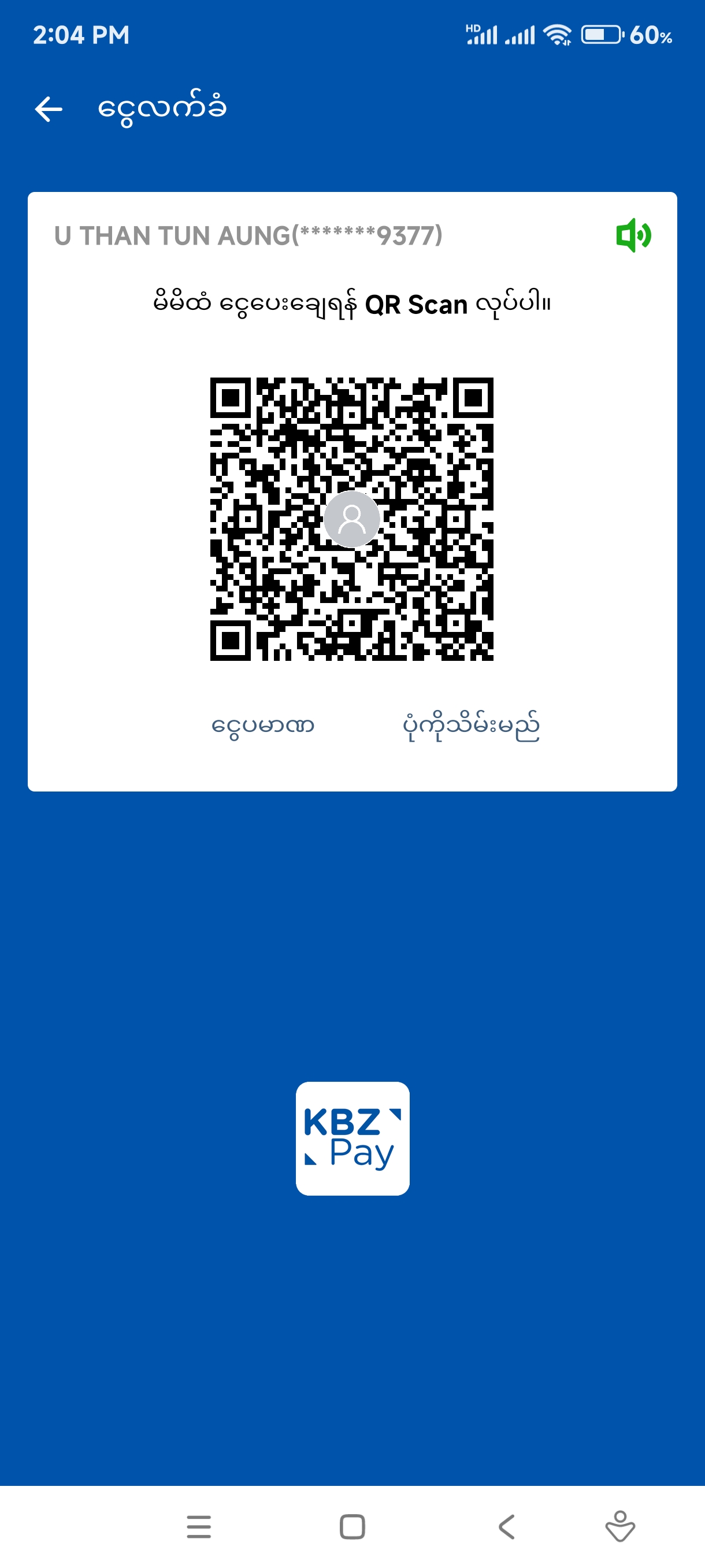
Task: Save the QR image with ပုံကိုသိမ်းမည်
Action: (x=471, y=726)
